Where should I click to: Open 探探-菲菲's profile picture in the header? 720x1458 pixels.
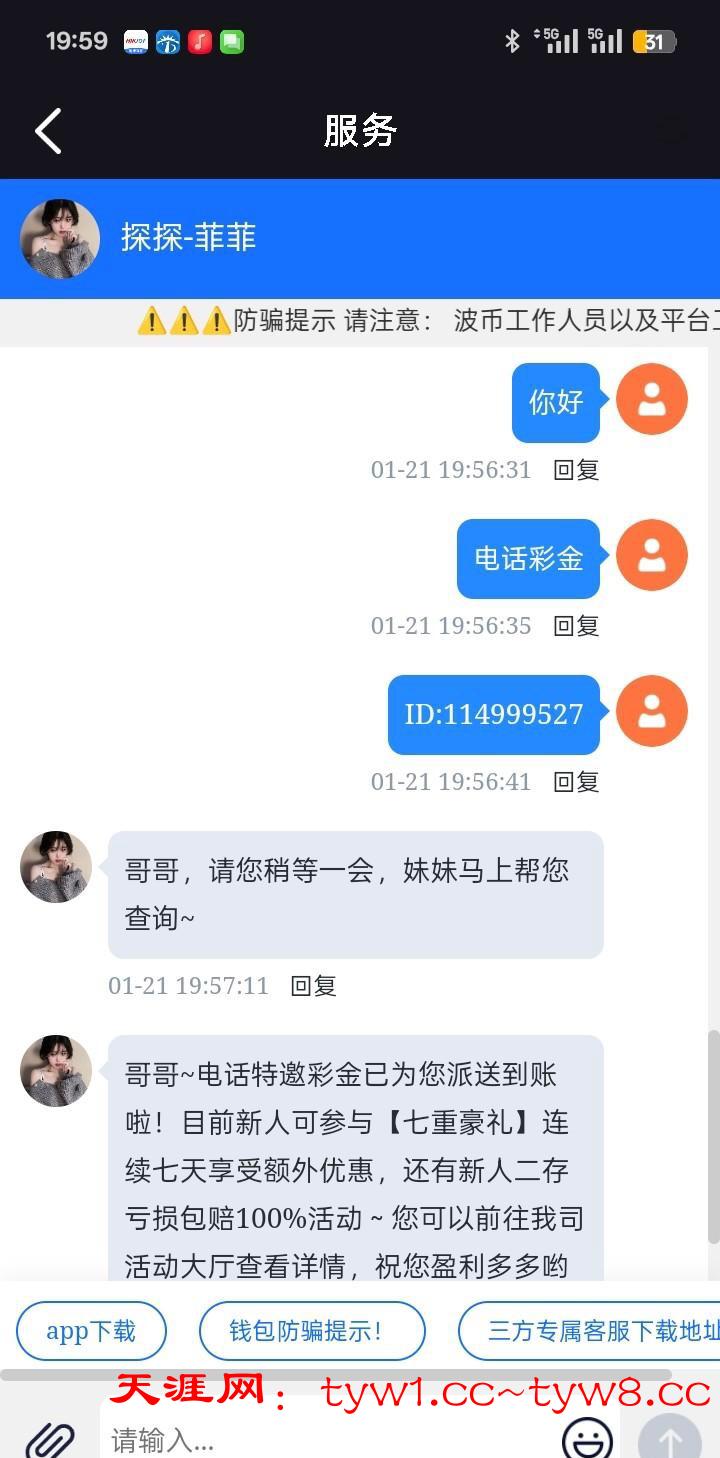pyautogui.click(x=60, y=238)
